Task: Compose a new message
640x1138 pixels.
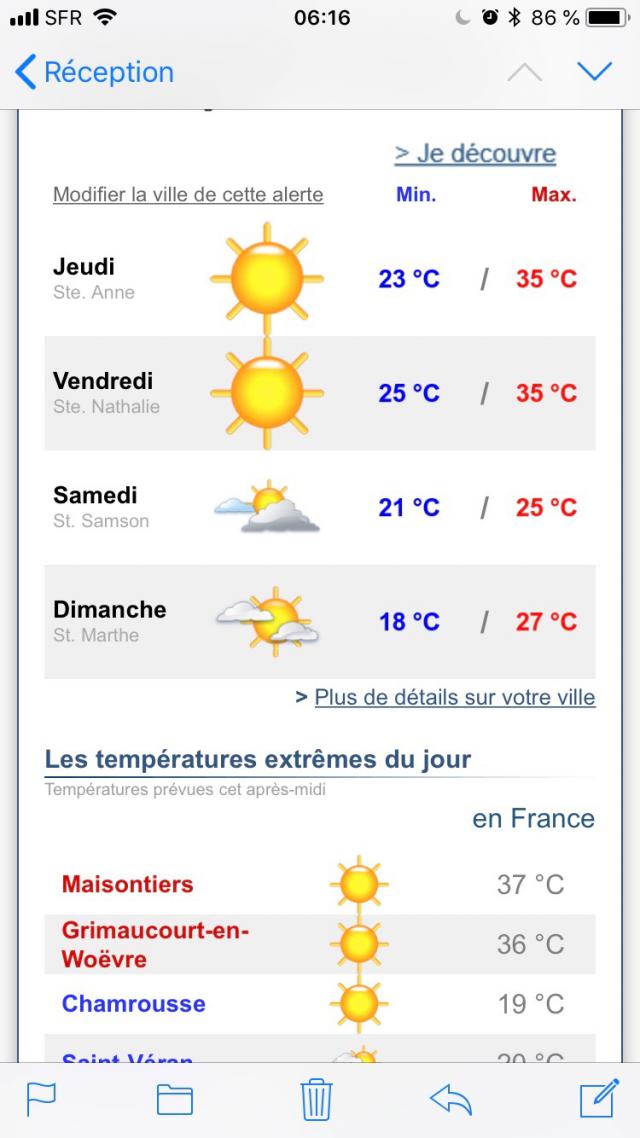Action: [599, 1098]
